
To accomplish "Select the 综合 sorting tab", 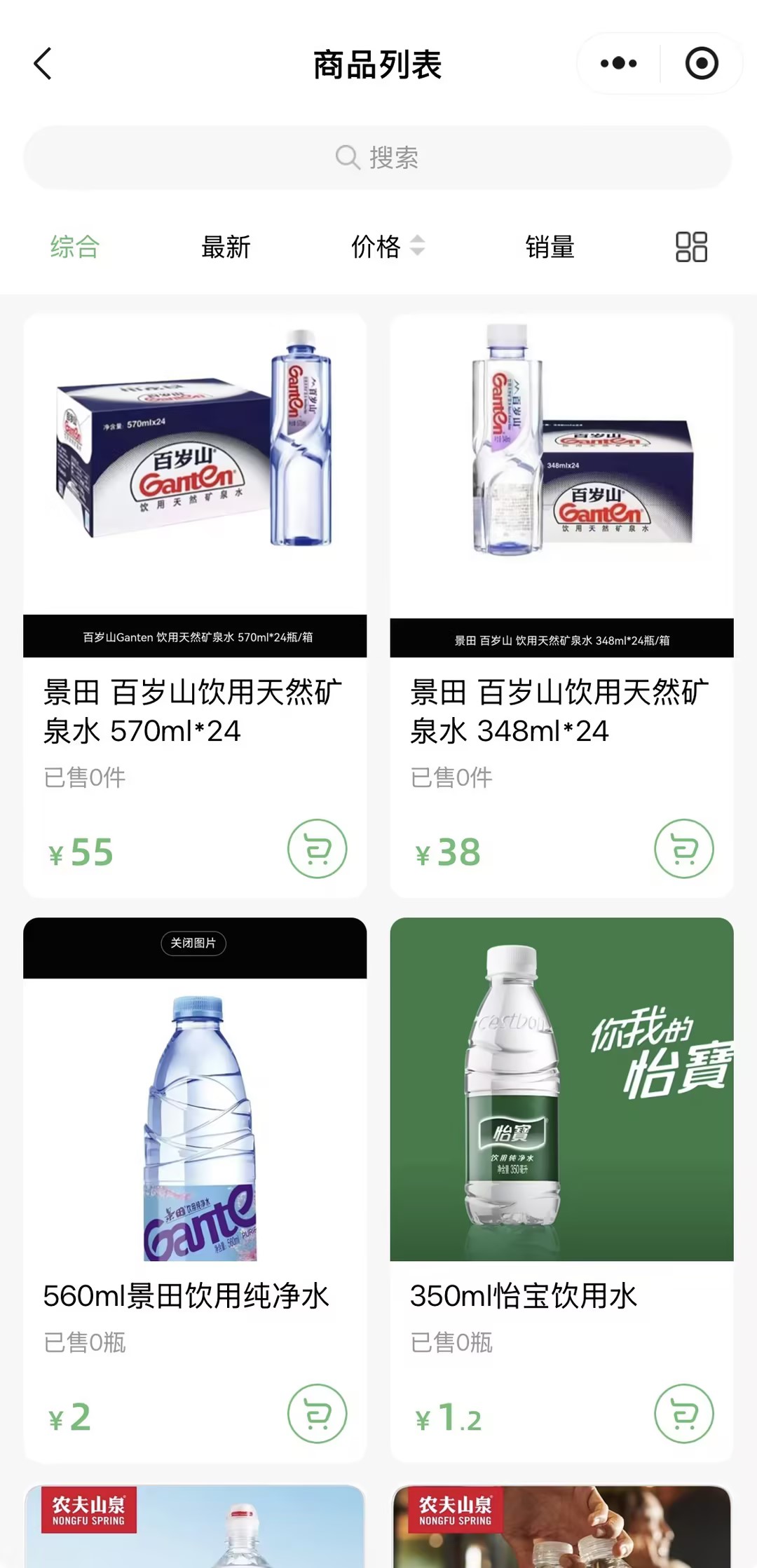I will coord(74,247).
